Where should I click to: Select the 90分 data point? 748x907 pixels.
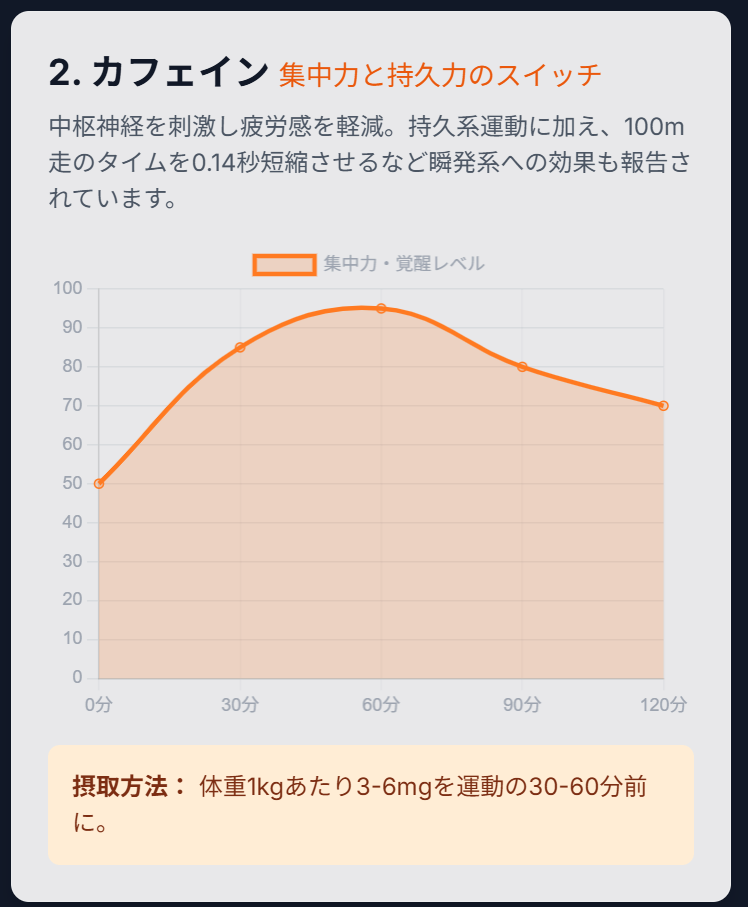[x=522, y=367]
